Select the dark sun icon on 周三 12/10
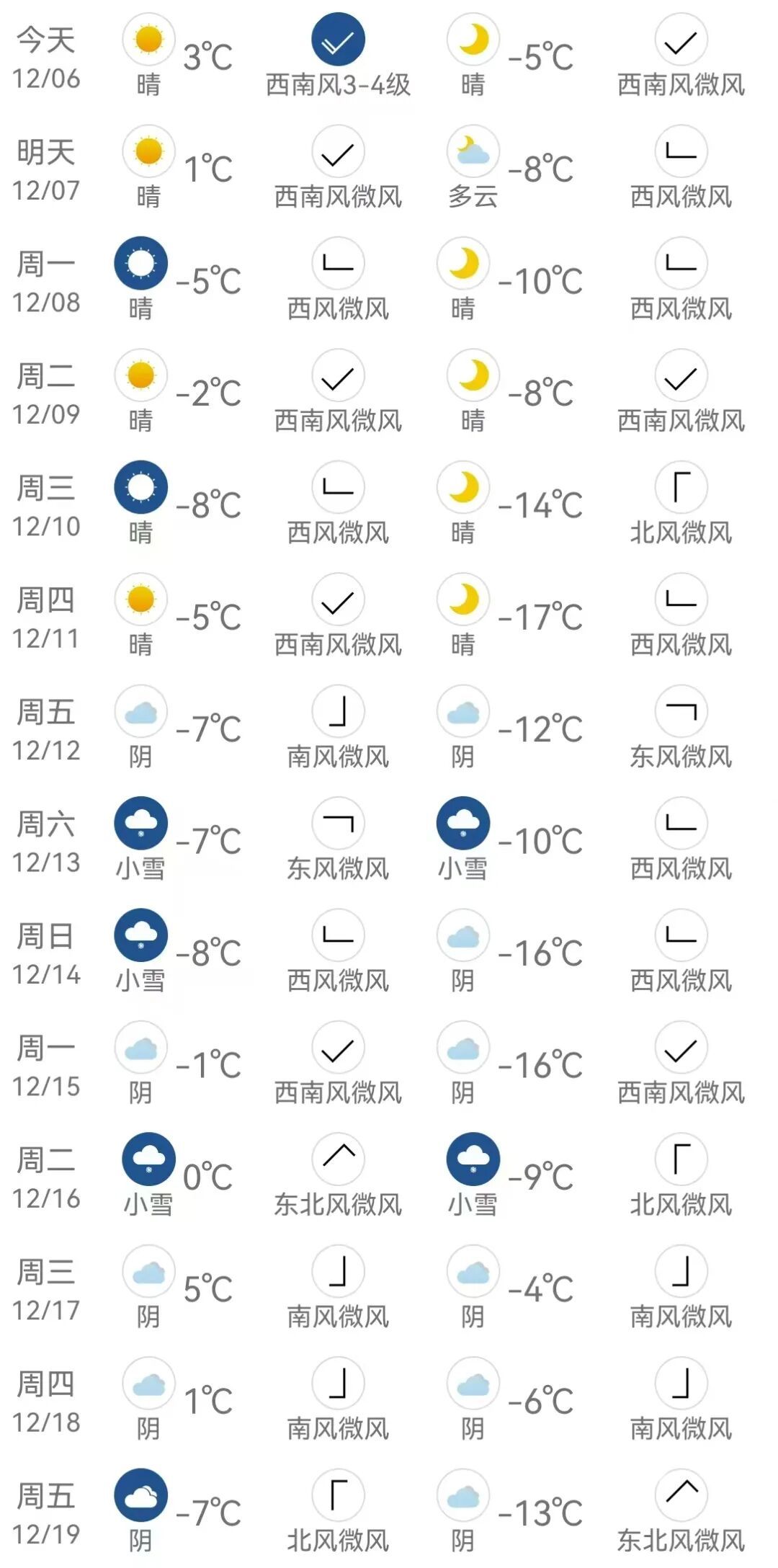 [x=141, y=488]
